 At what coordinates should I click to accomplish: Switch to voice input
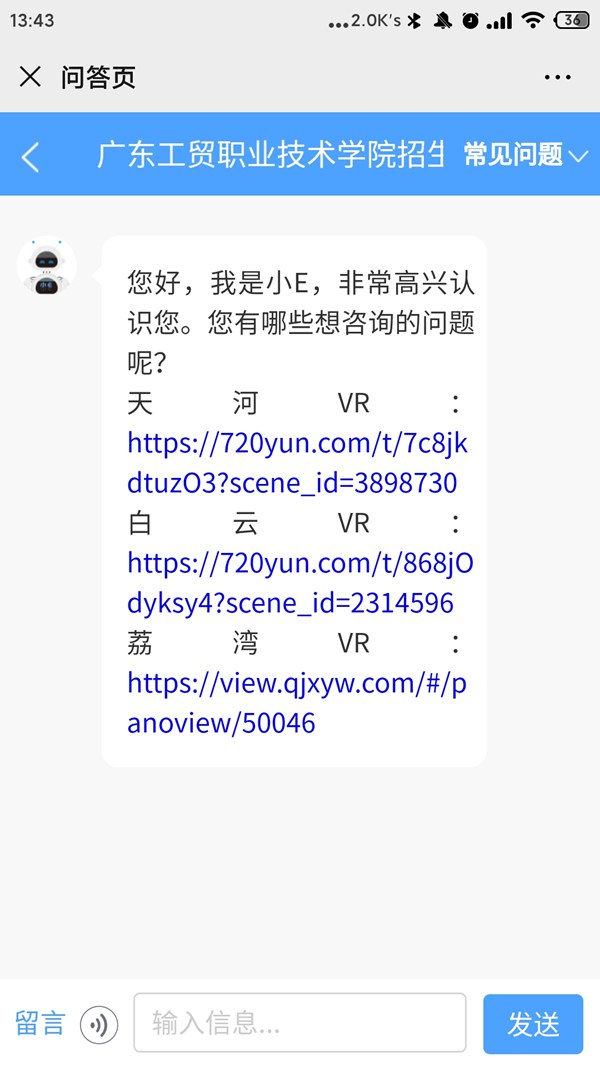[99, 1024]
